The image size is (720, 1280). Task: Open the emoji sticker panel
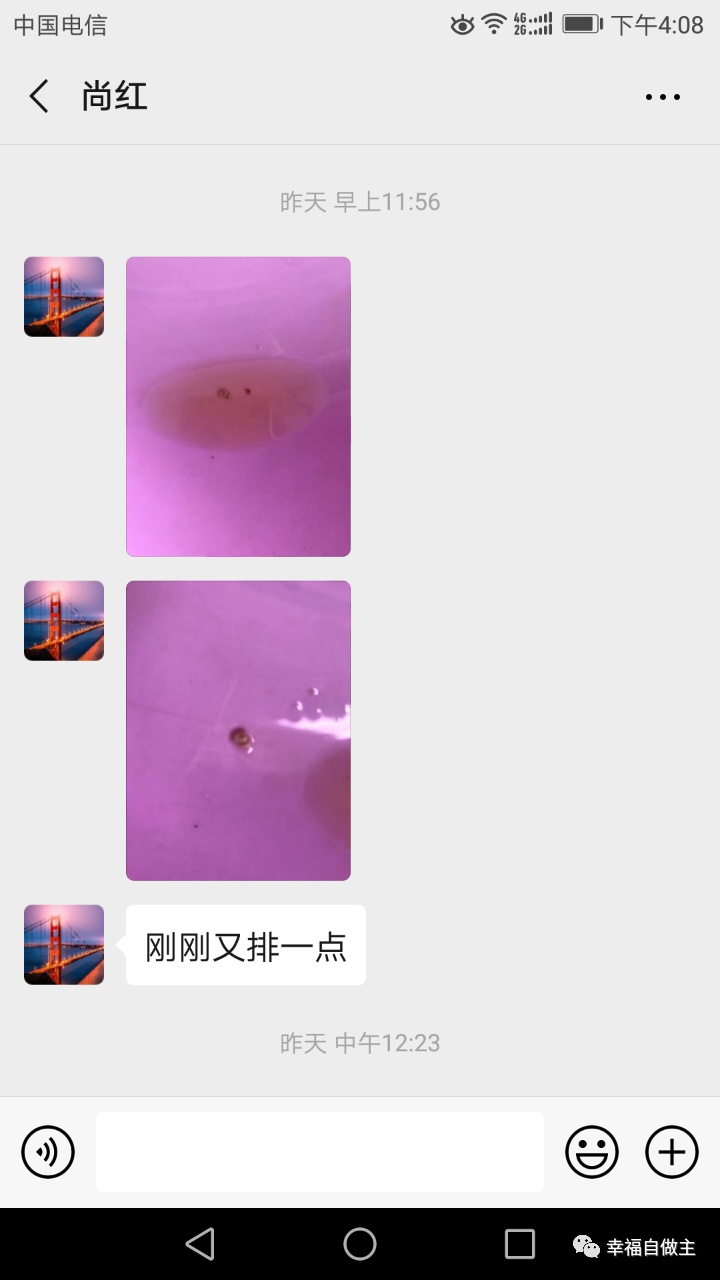[592, 1152]
